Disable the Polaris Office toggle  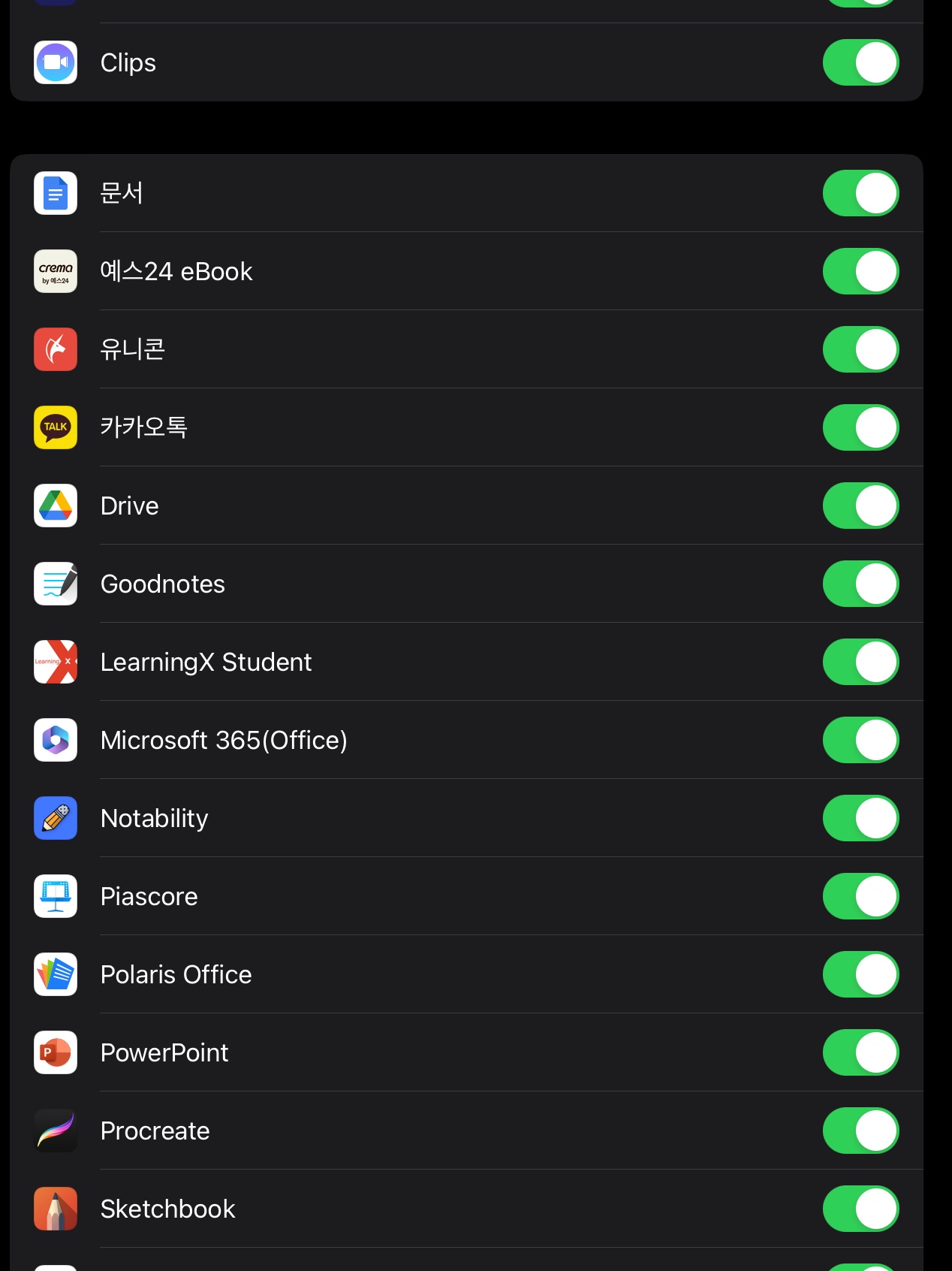point(860,974)
